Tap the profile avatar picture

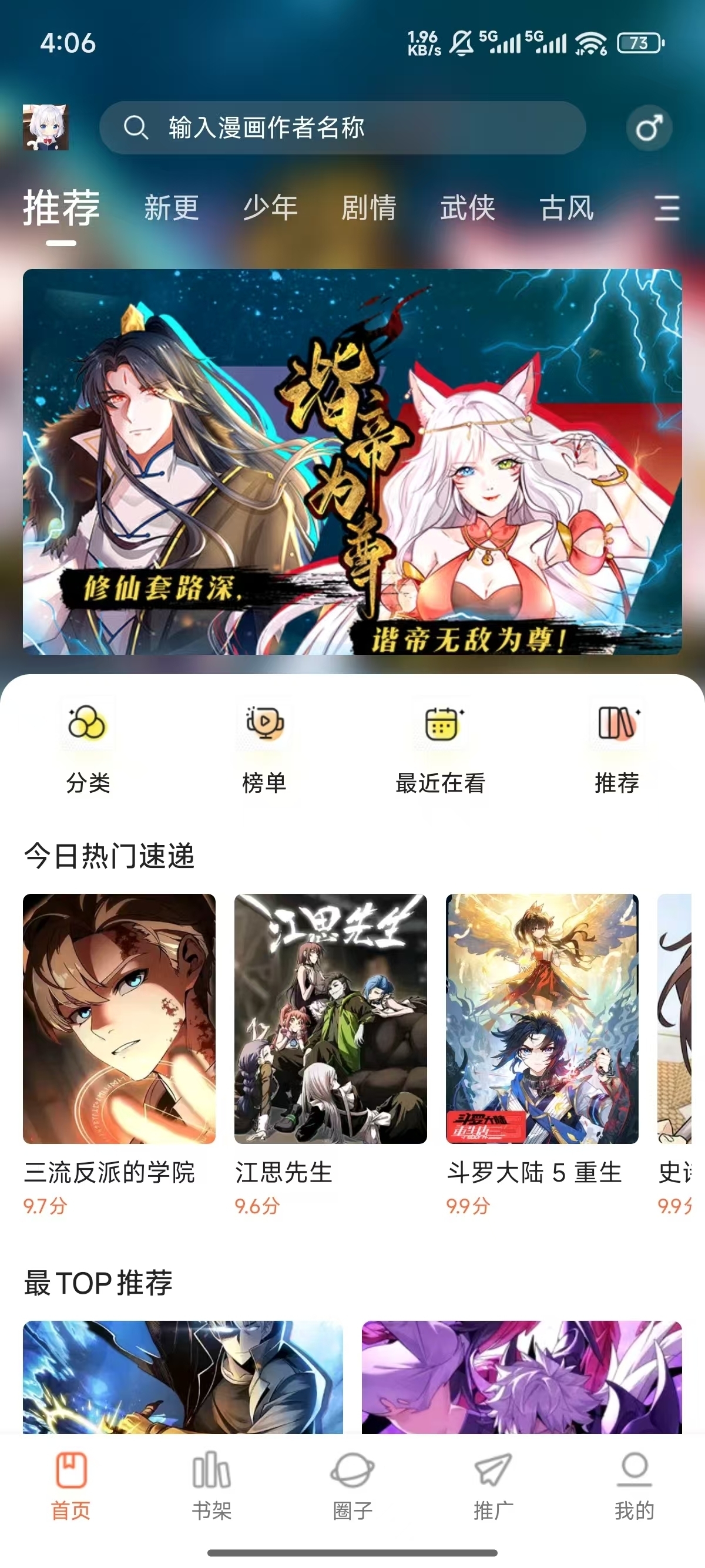coord(47,127)
